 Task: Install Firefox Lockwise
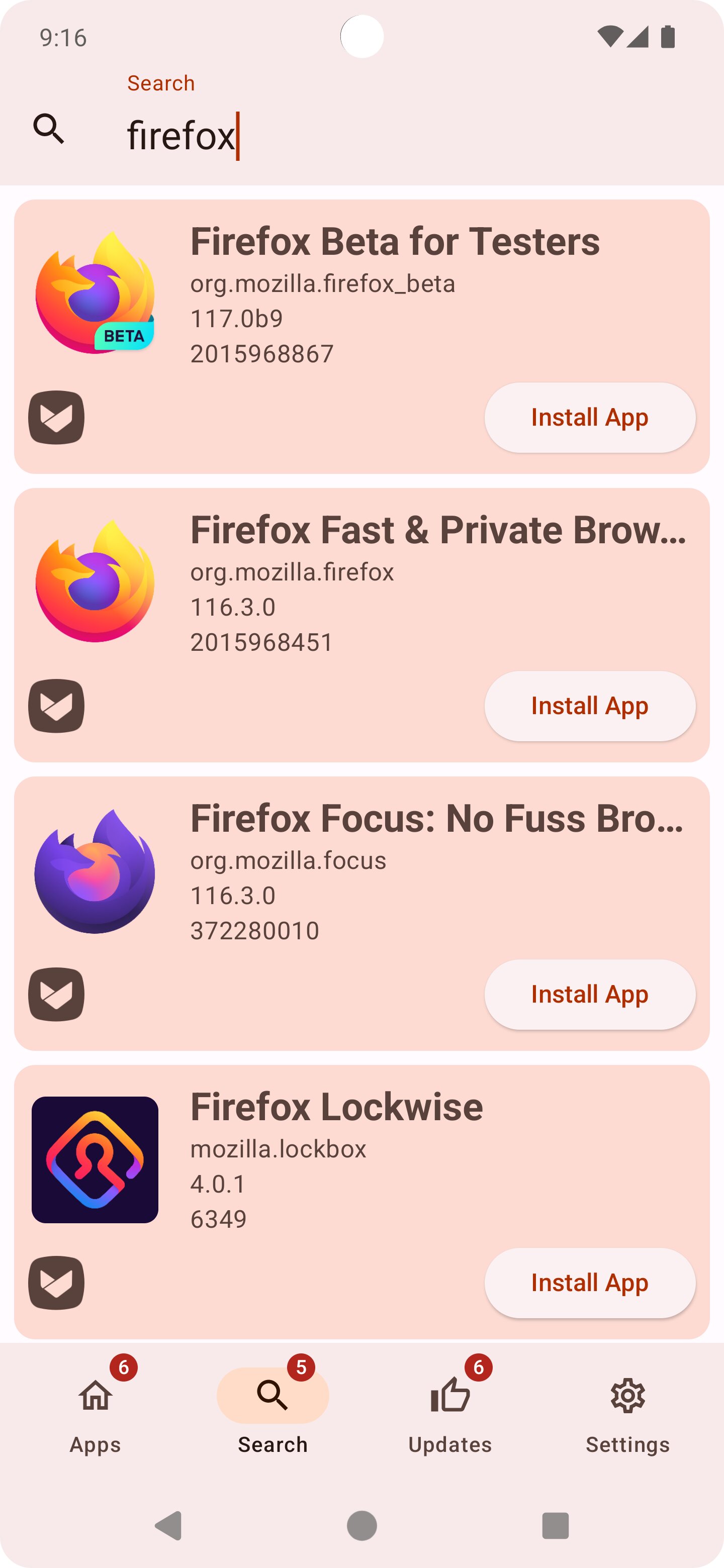589,1283
